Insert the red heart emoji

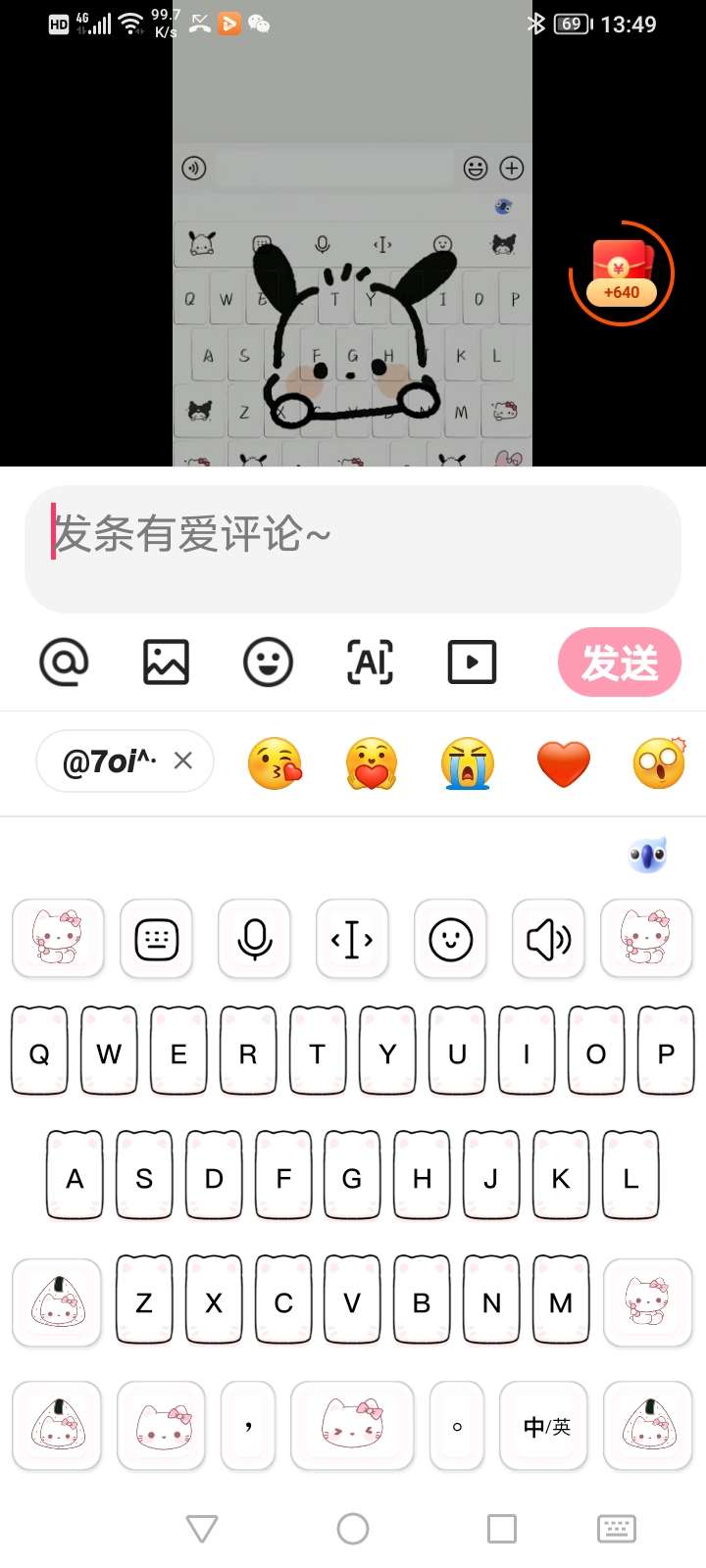tap(564, 763)
